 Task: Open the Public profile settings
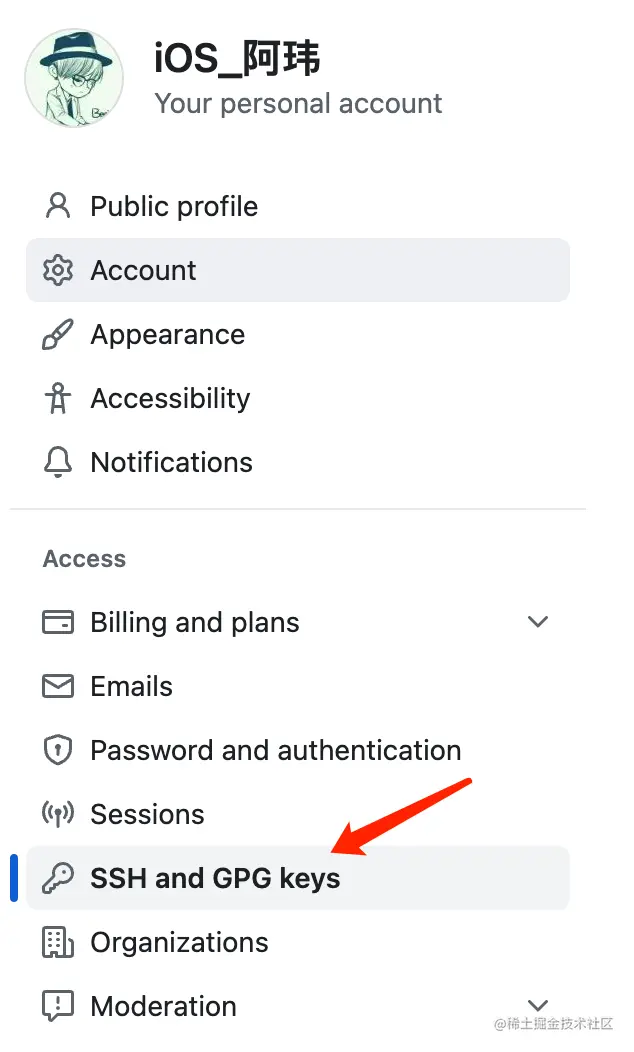point(173,207)
